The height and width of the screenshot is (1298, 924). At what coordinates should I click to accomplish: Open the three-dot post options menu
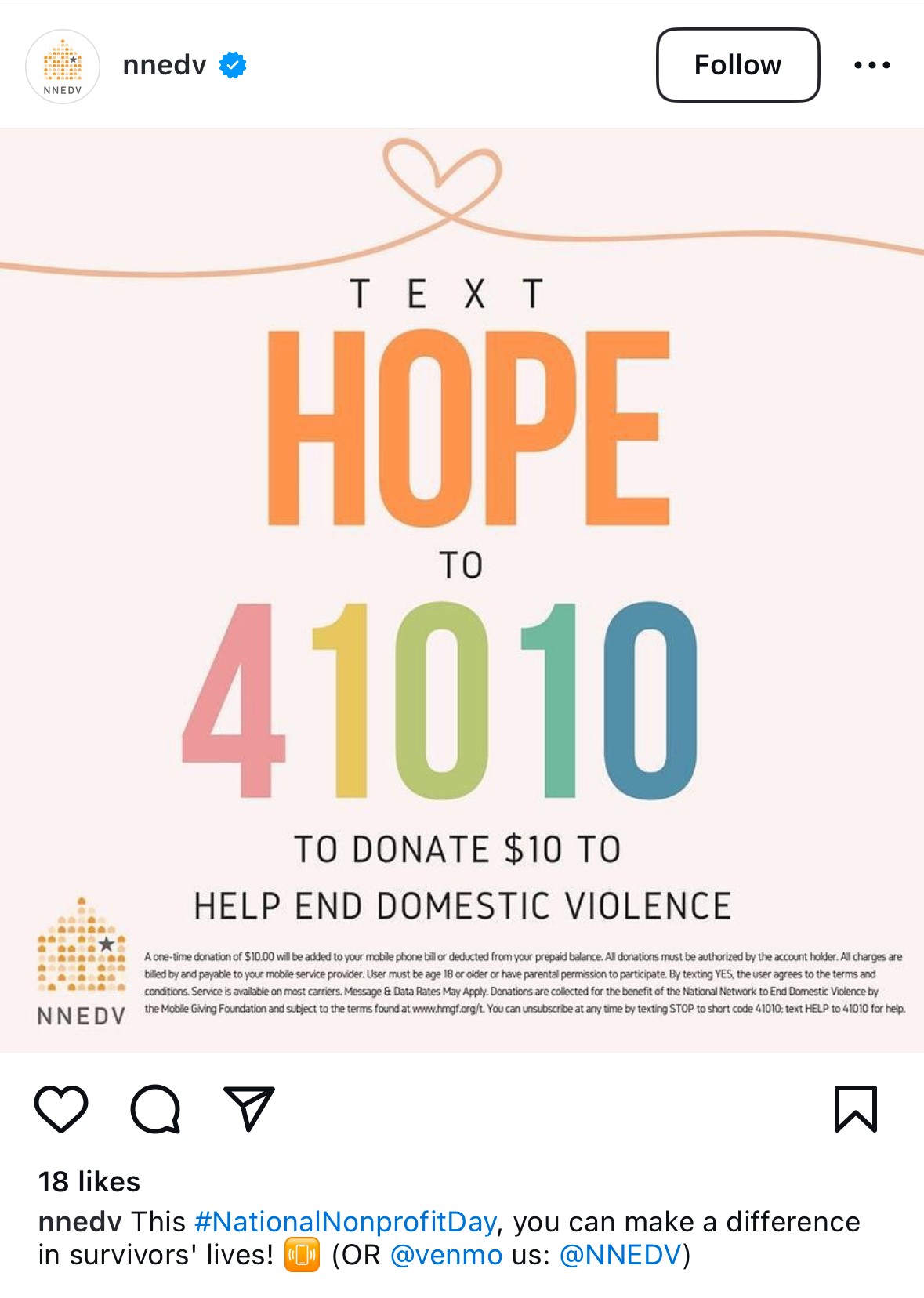[x=871, y=65]
